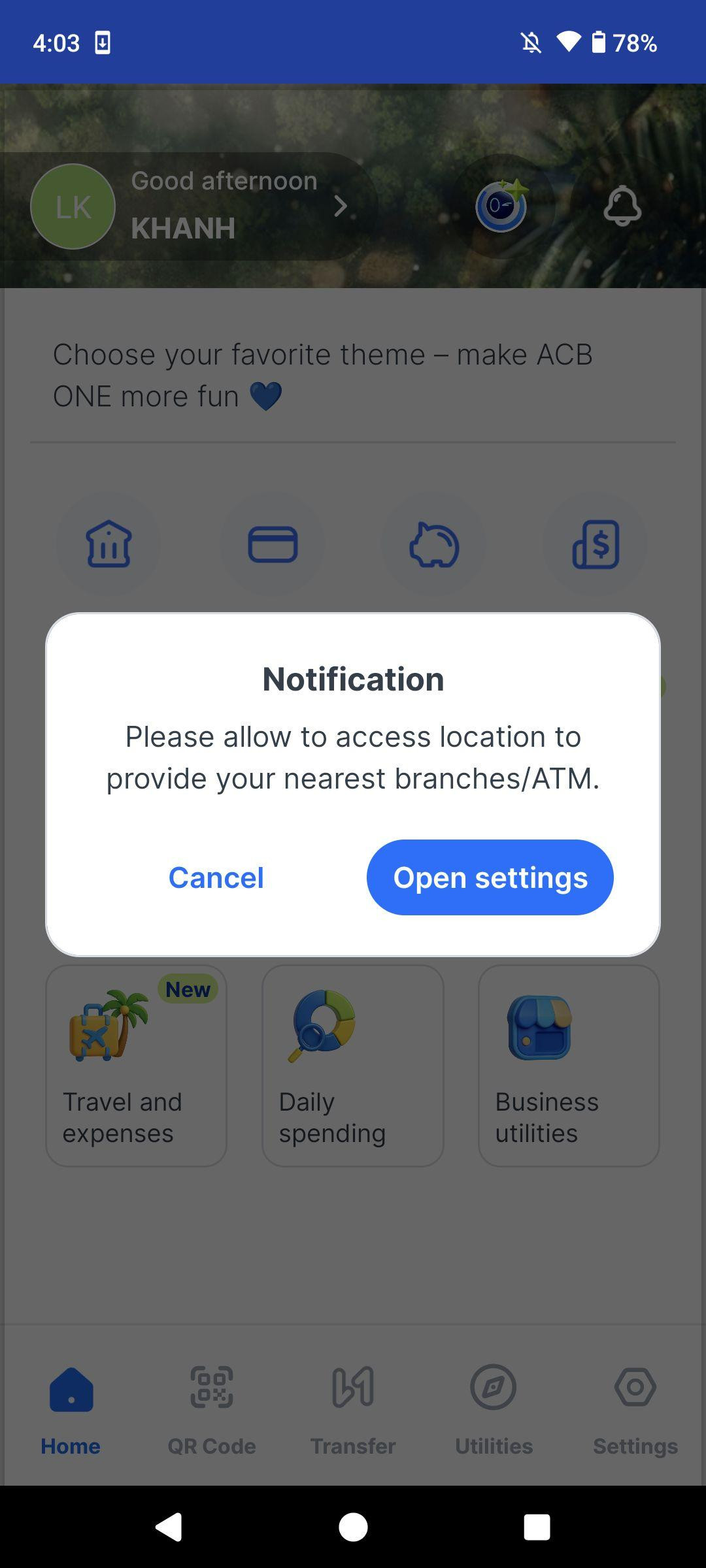This screenshot has width=706, height=1568.
Task: Go back with system back button
Action: tap(169, 1527)
